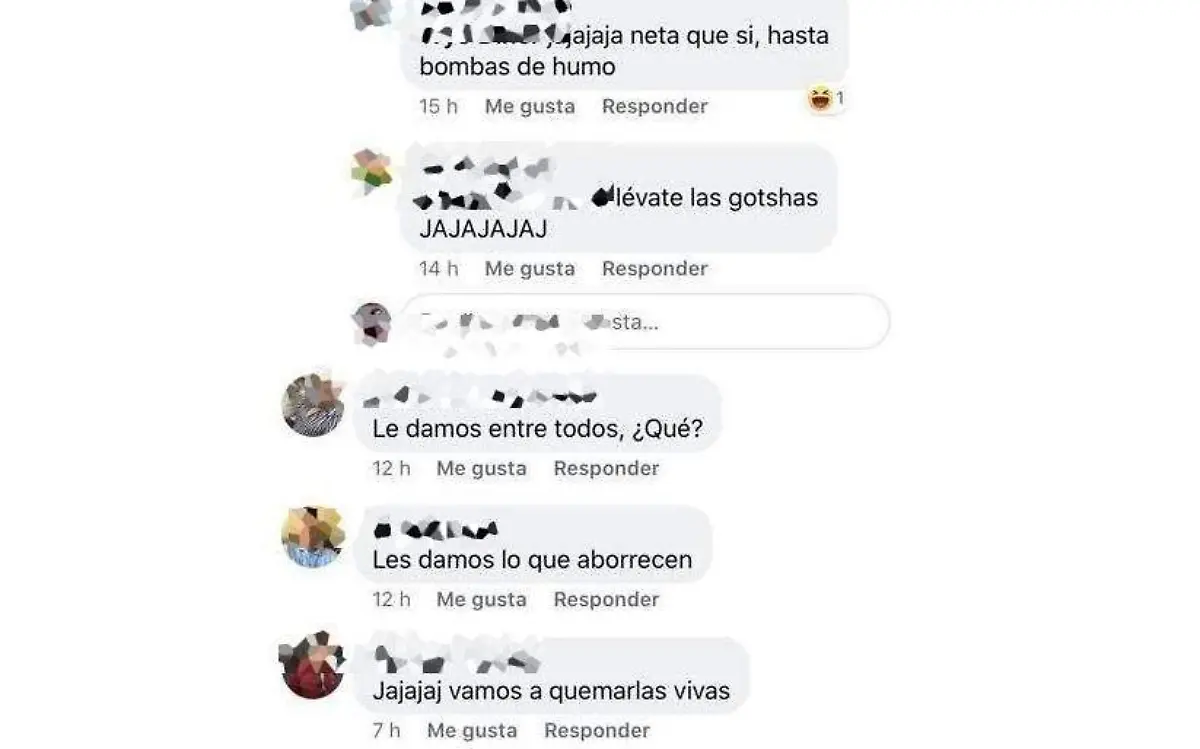Reply to the 'vamos a quemarlas vivas' comment

click(597, 731)
